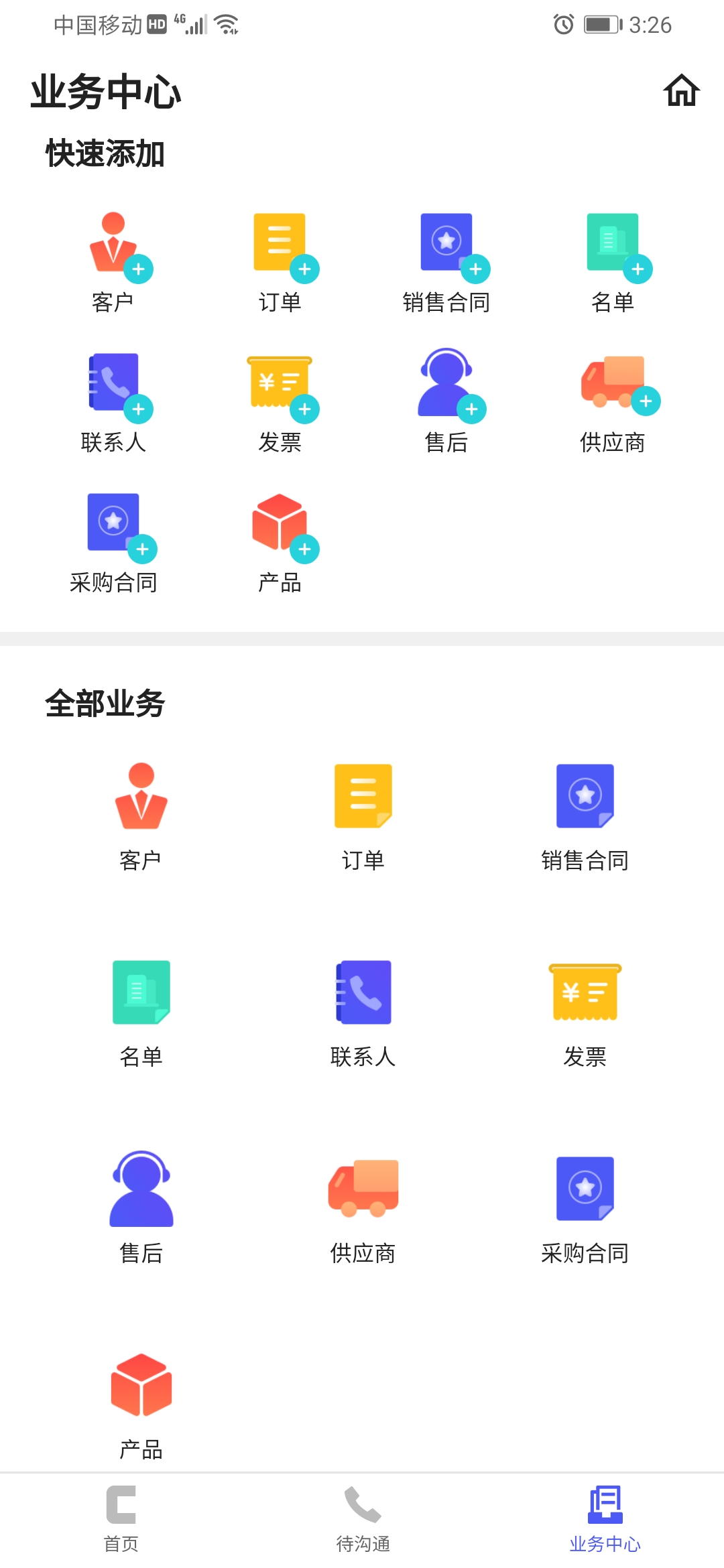Select the 业务中心 tab
The image size is (724, 1568).
click(605, 1519)
